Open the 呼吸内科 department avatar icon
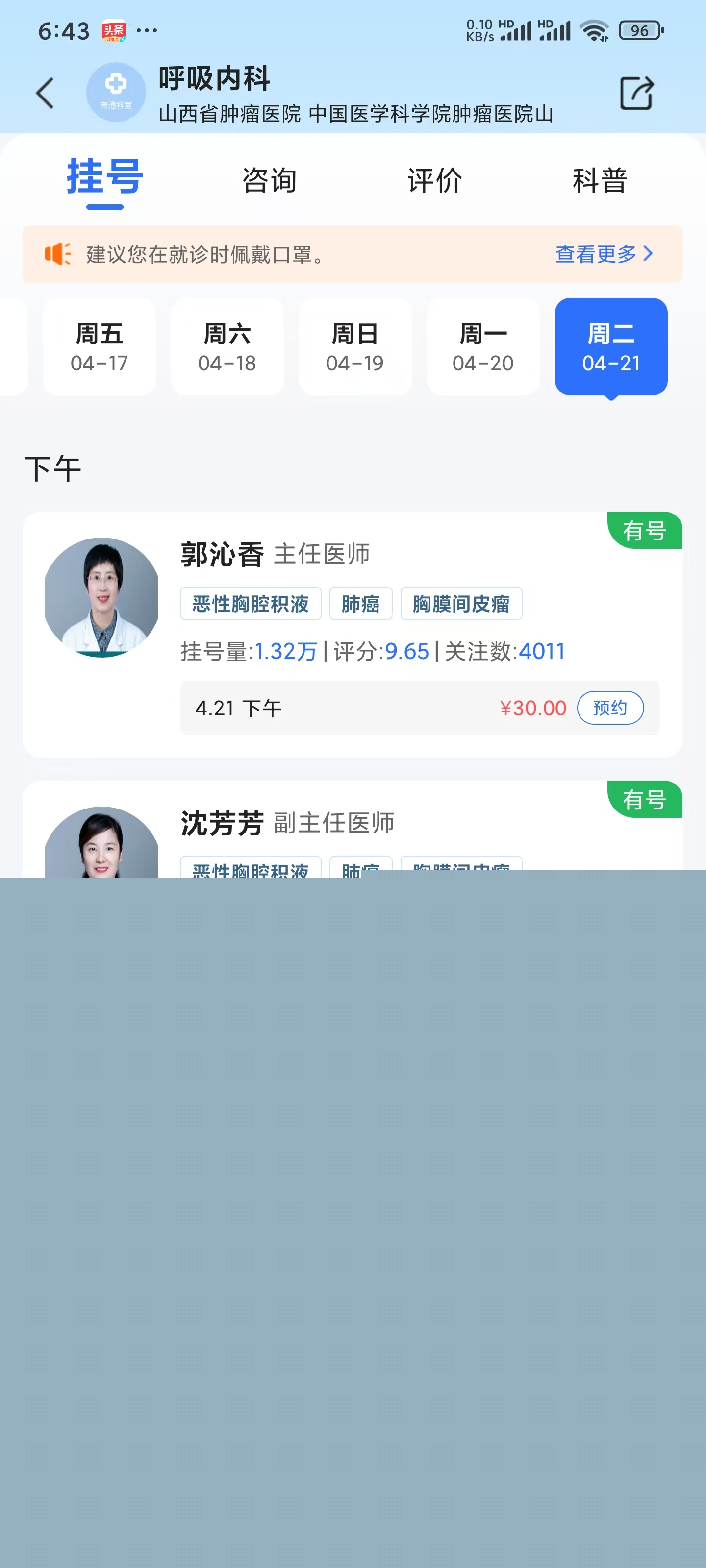This screenshot has width=706, height=1568. click(116, 92)
